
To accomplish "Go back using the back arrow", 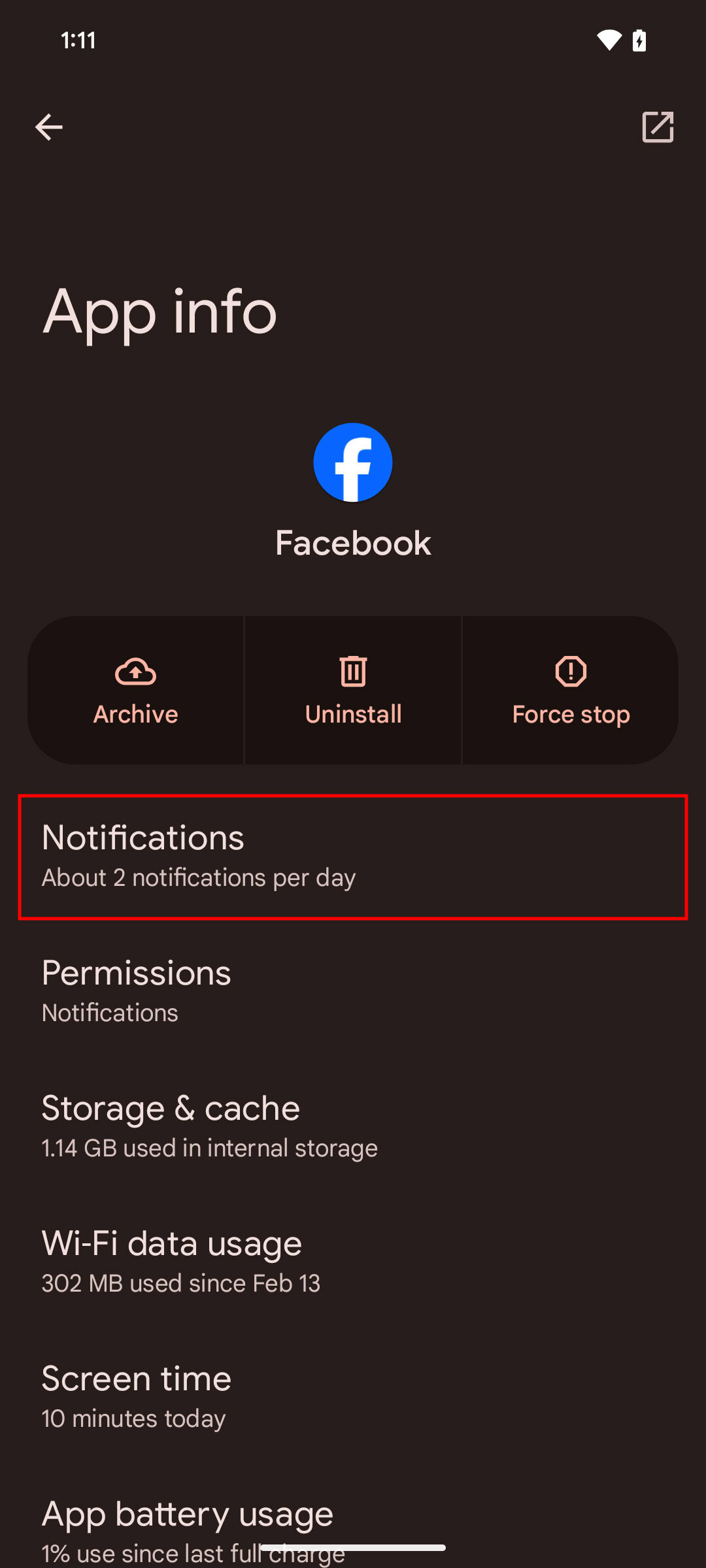I will pyautogui.click(x=49, y=127).
